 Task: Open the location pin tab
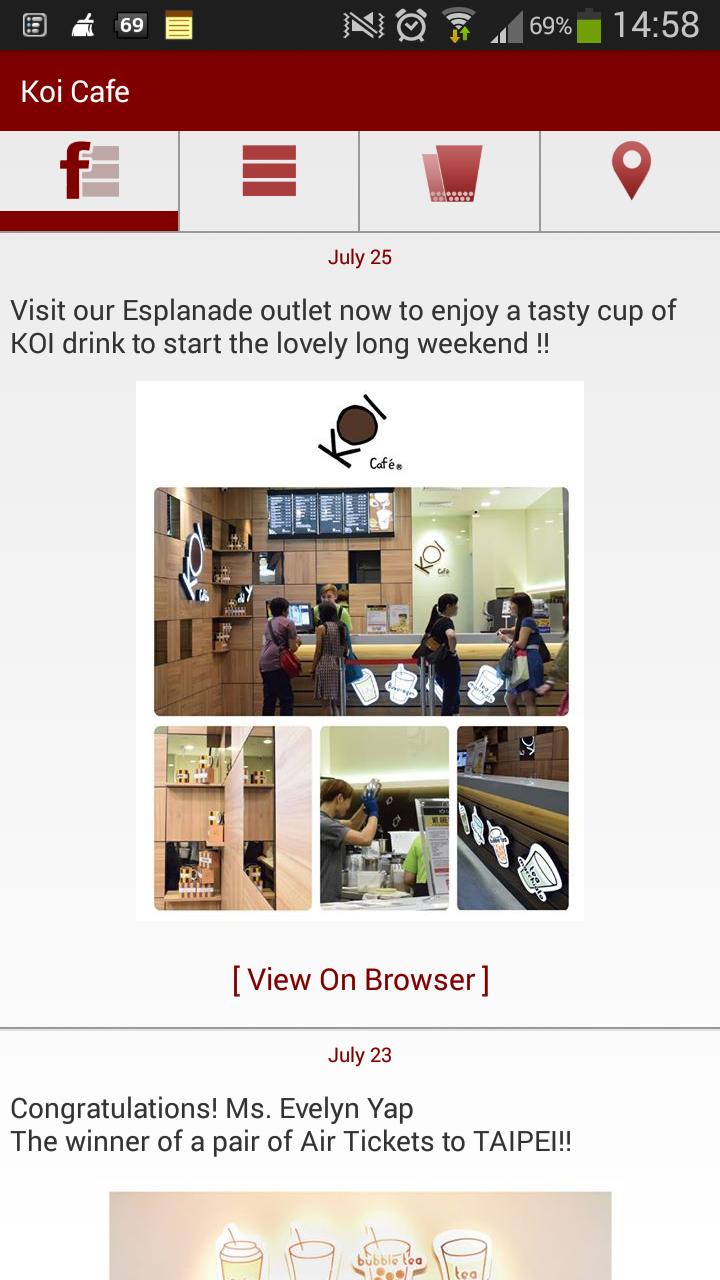(631, 172)
